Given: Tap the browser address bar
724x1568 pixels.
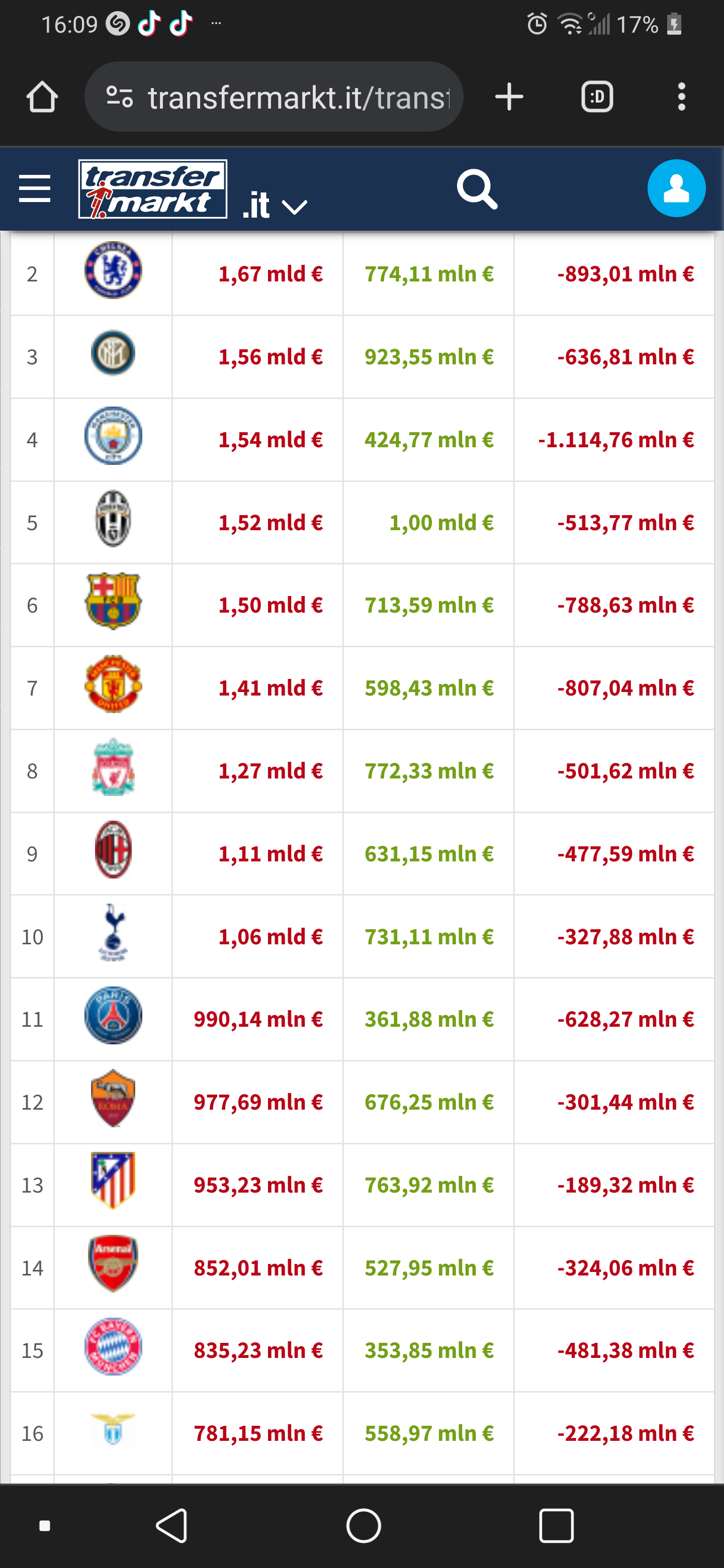Looking at the screenshot, I should (x=274, y=97).
